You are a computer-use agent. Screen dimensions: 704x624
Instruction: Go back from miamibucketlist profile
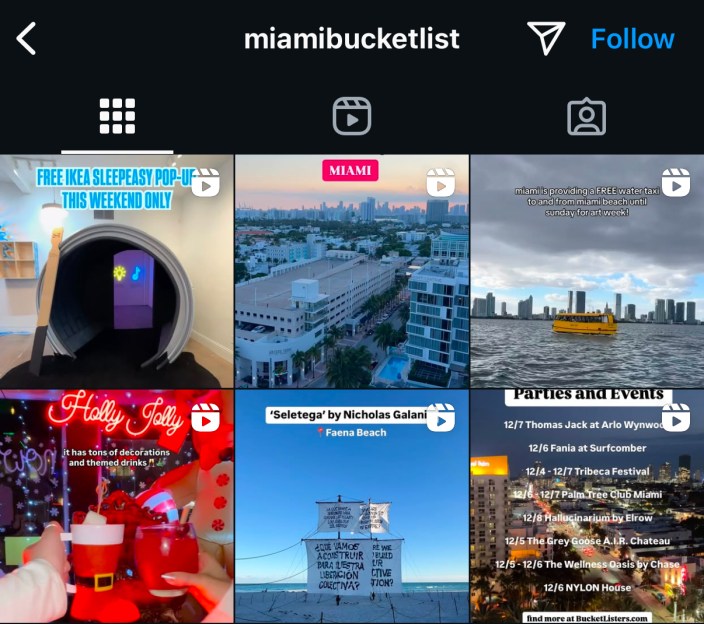(x=27, y=39)
